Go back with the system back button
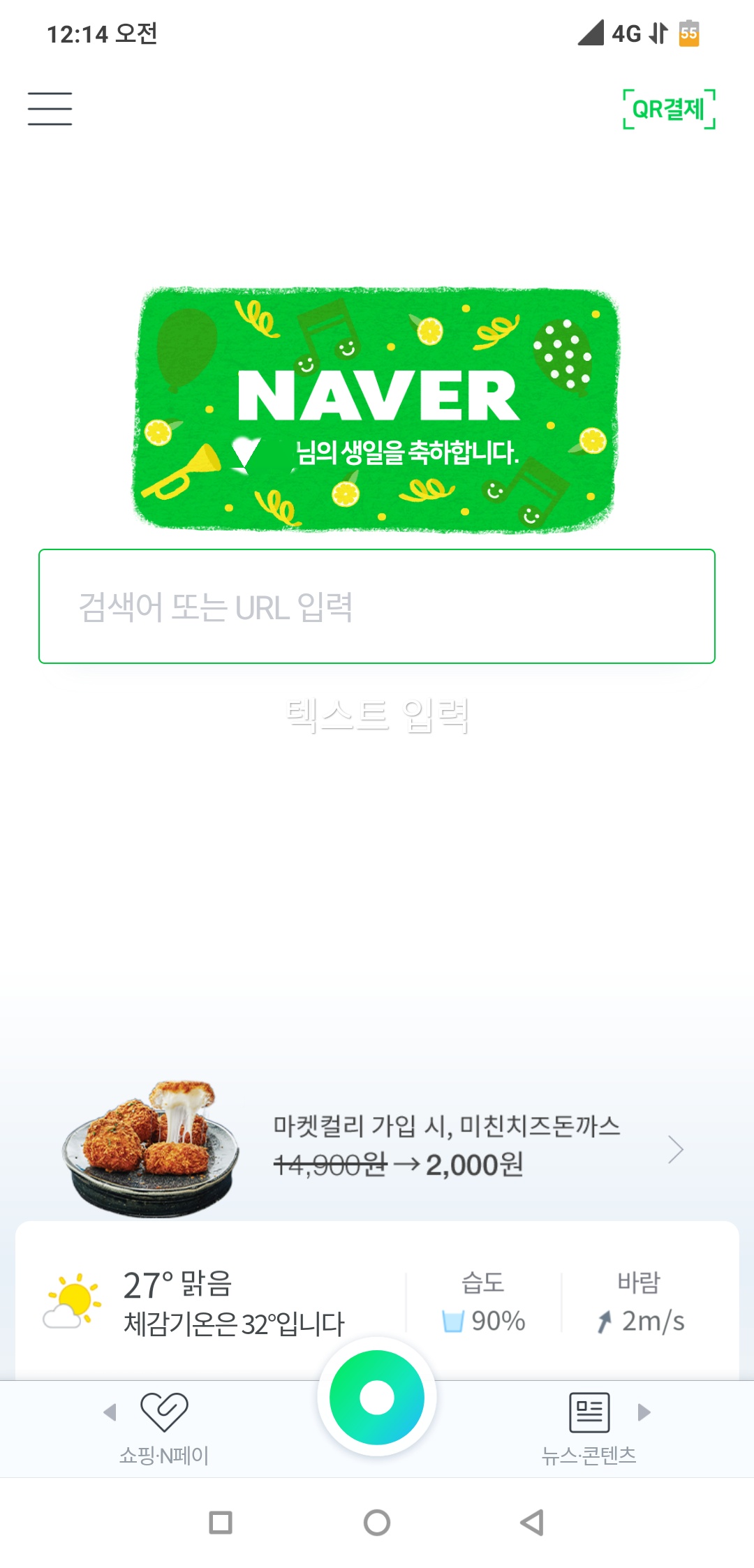754x1568 pixels. [532, 1522]
